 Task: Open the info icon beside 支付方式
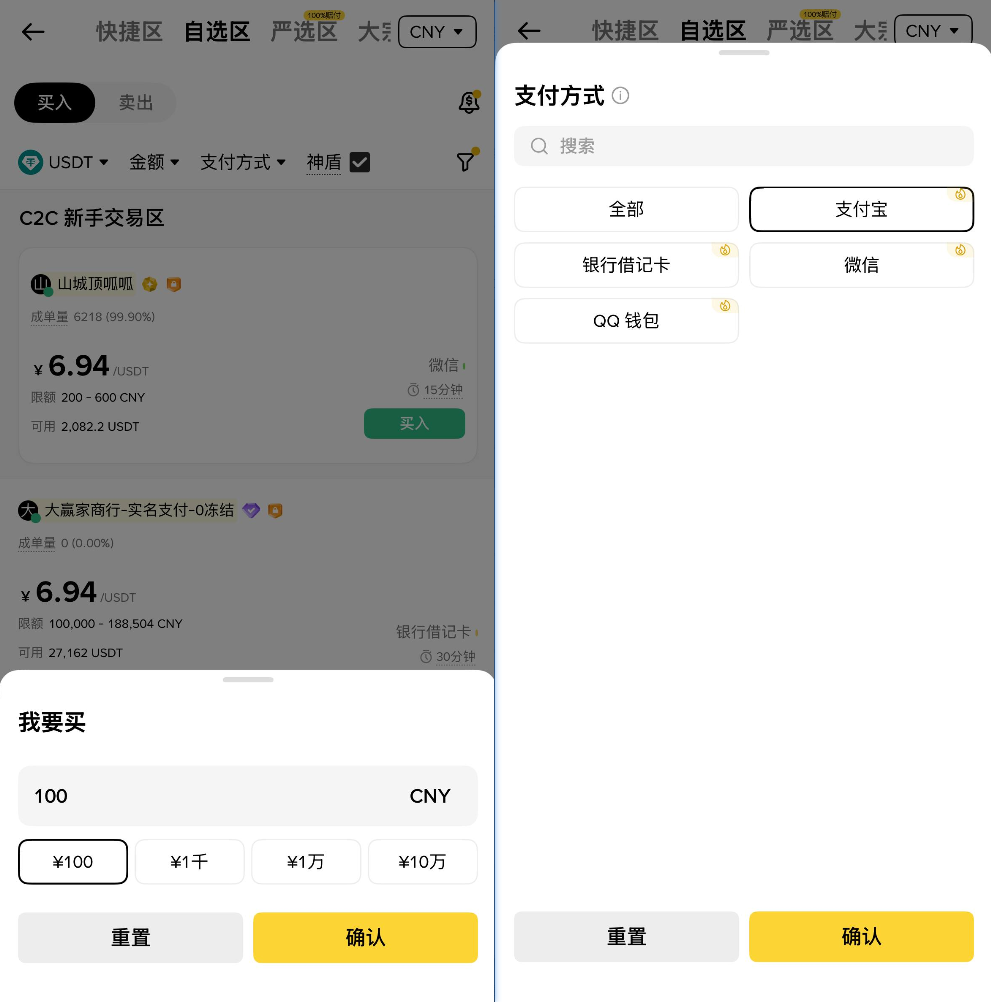(x=620, y=96)
